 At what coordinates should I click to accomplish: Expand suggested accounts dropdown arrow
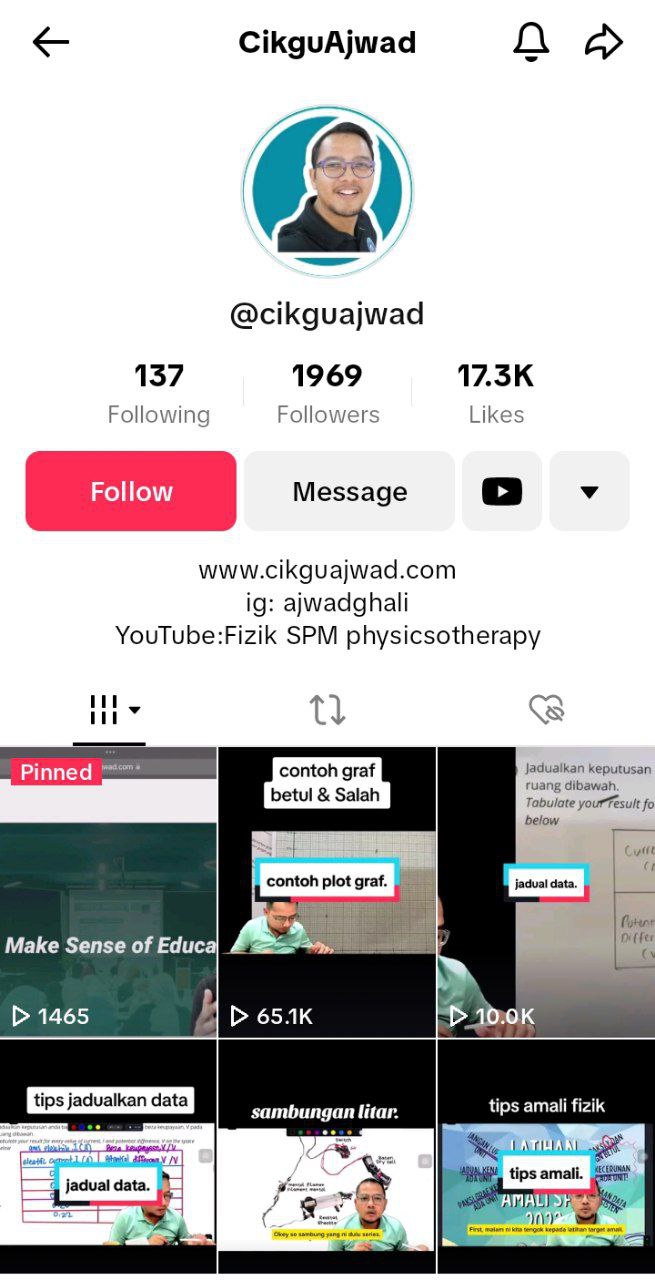pos(589,491)
